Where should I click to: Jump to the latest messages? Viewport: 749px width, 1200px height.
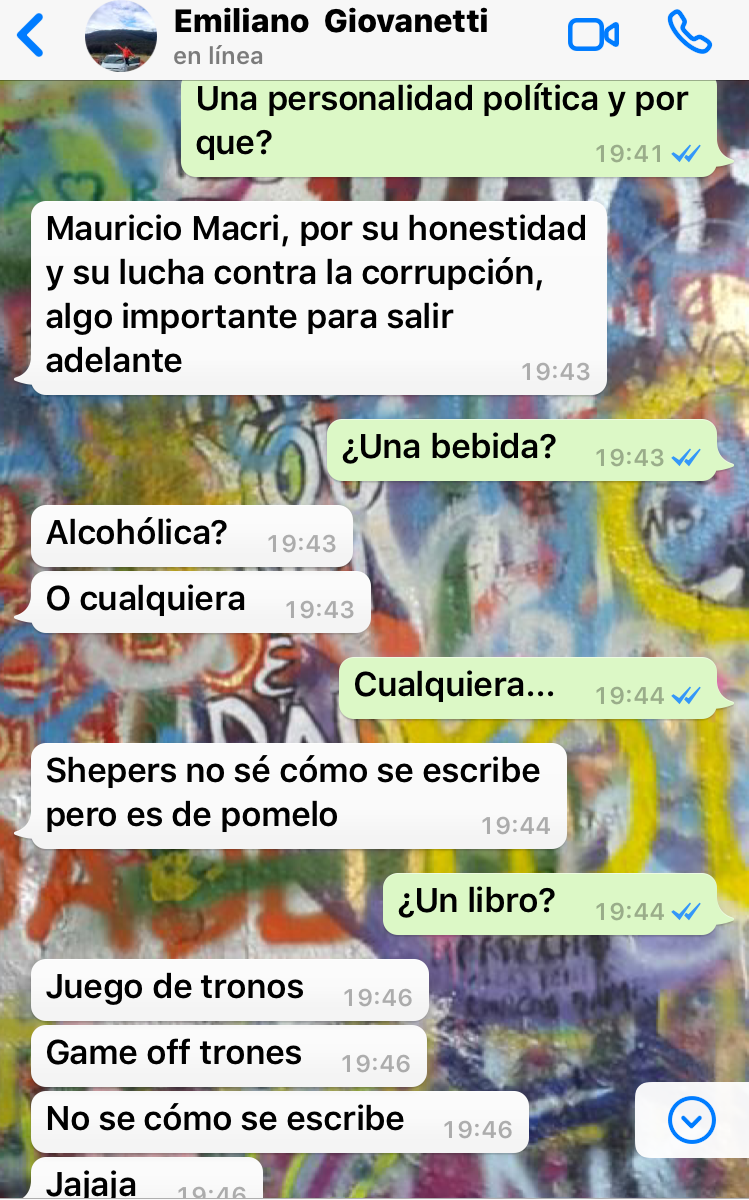point(692,1121)
